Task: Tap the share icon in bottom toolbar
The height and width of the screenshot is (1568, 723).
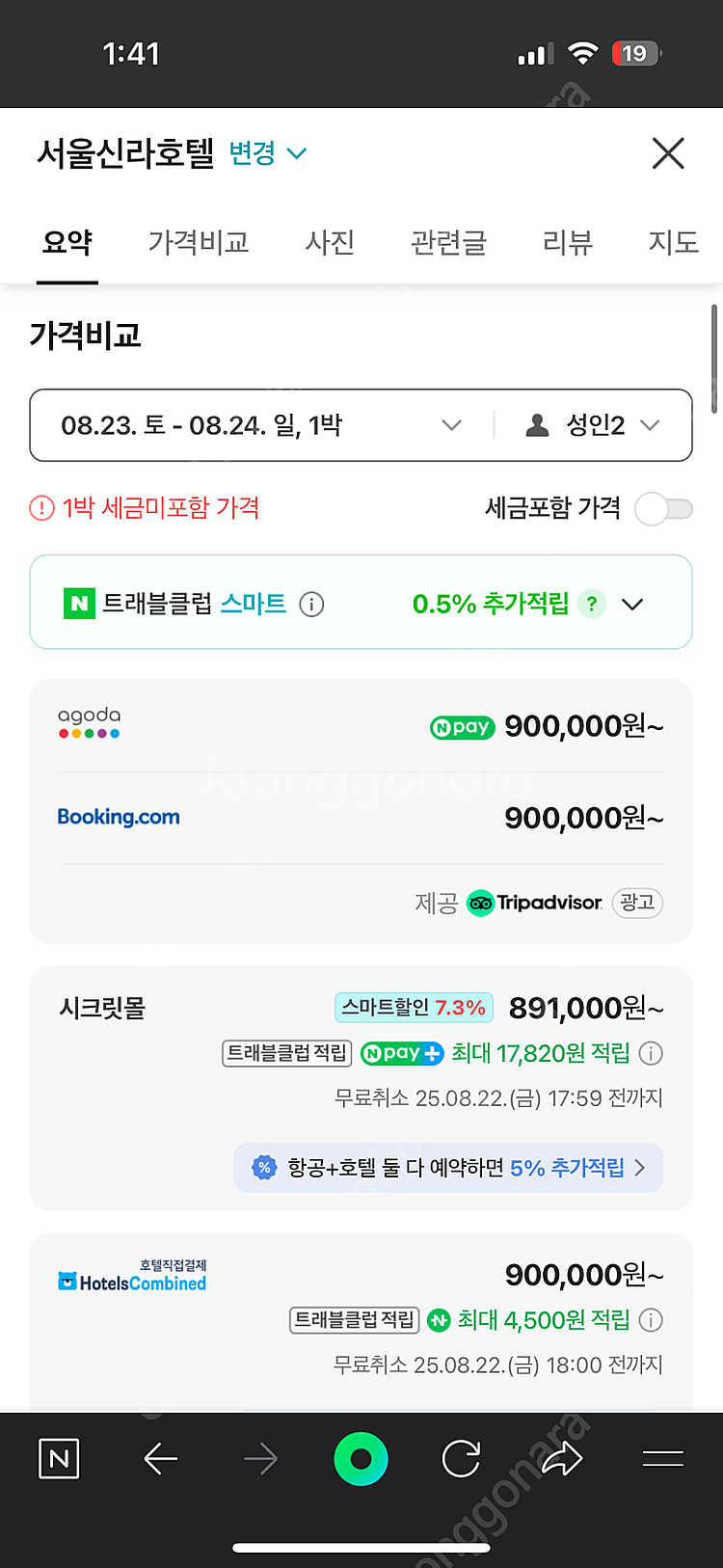Action: pyautogui.click(x=561, y=1459)
